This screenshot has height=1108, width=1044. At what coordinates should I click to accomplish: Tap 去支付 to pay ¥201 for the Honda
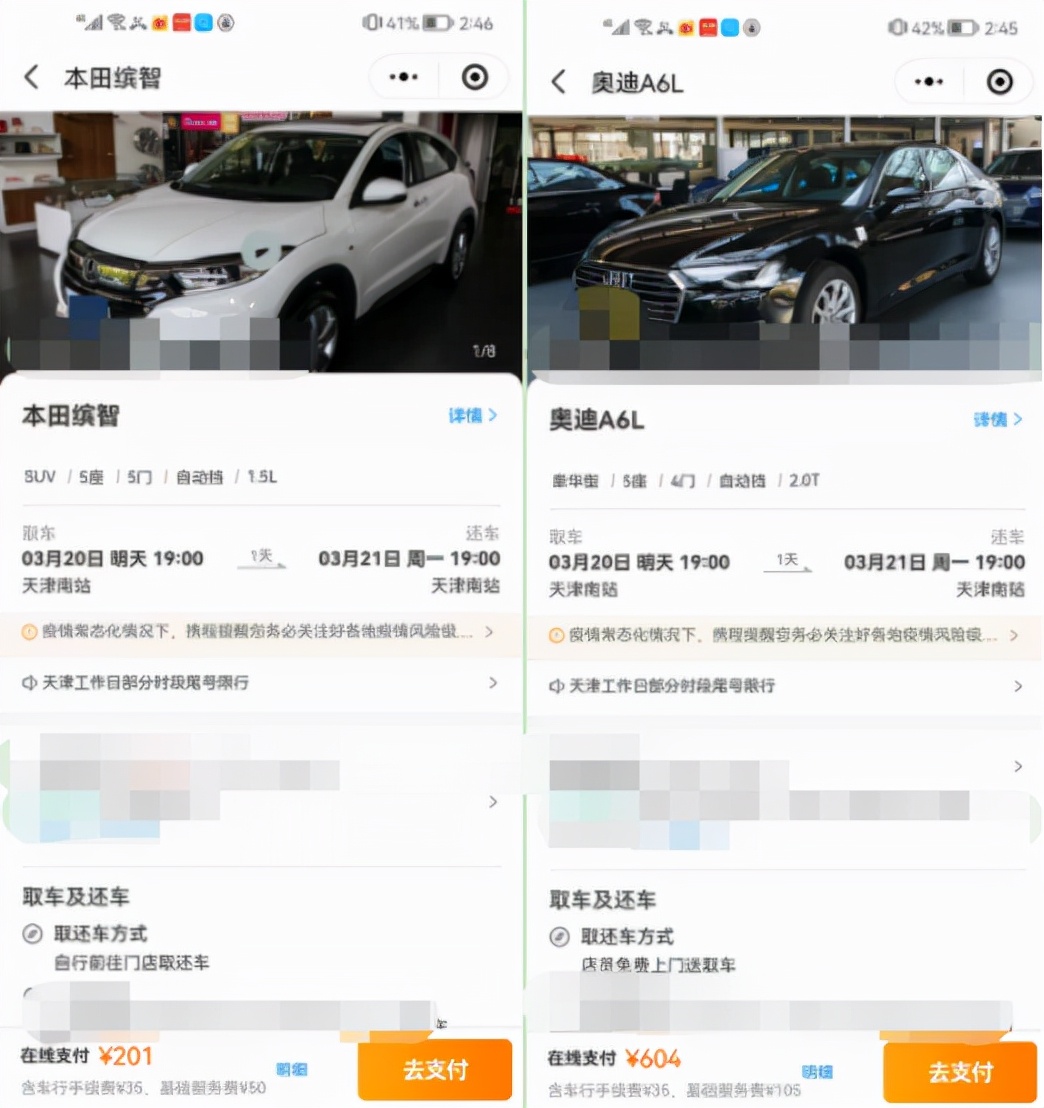[434, 1069]
